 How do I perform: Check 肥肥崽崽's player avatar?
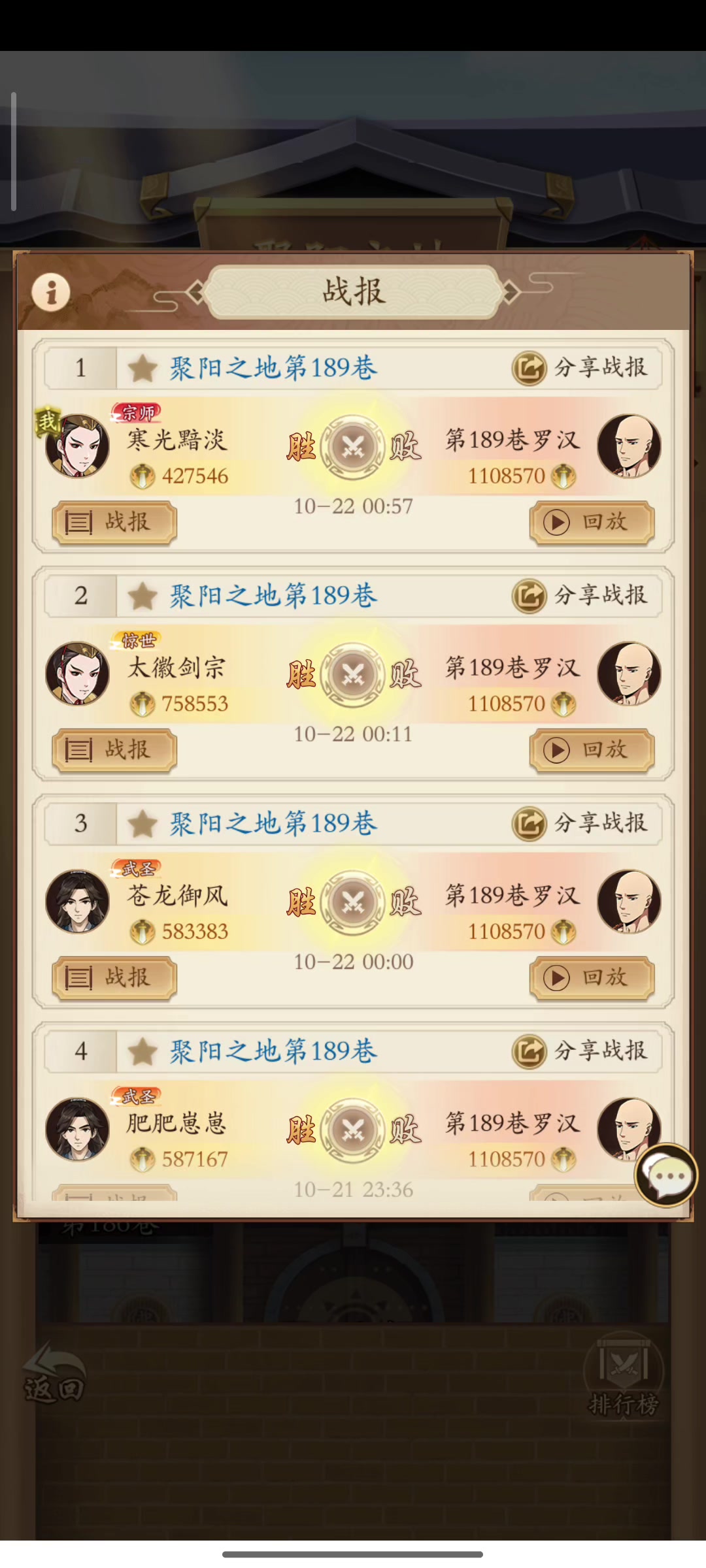tap(77, 1130)
